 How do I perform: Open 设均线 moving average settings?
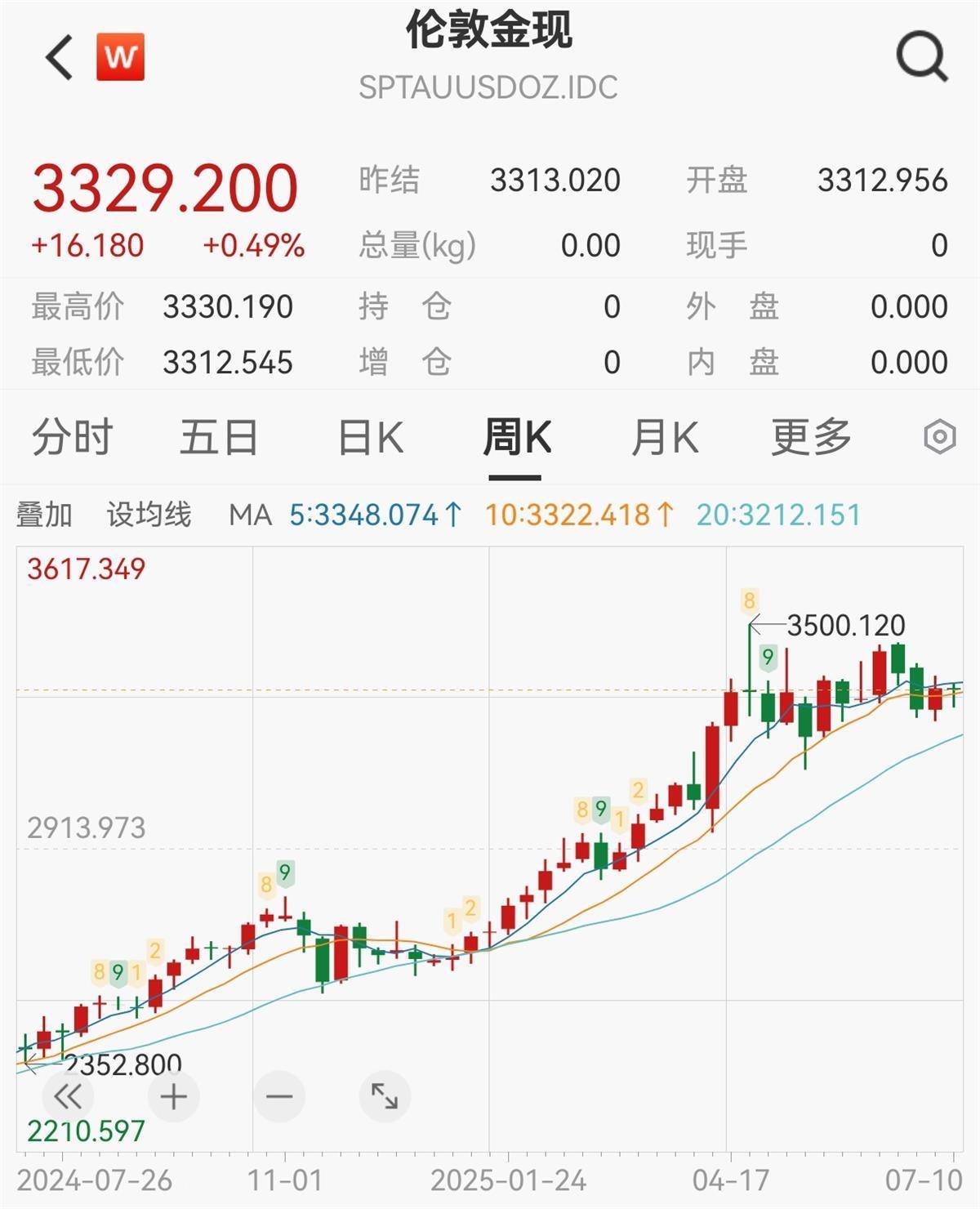pyautogui.click(x=151, y=515)
